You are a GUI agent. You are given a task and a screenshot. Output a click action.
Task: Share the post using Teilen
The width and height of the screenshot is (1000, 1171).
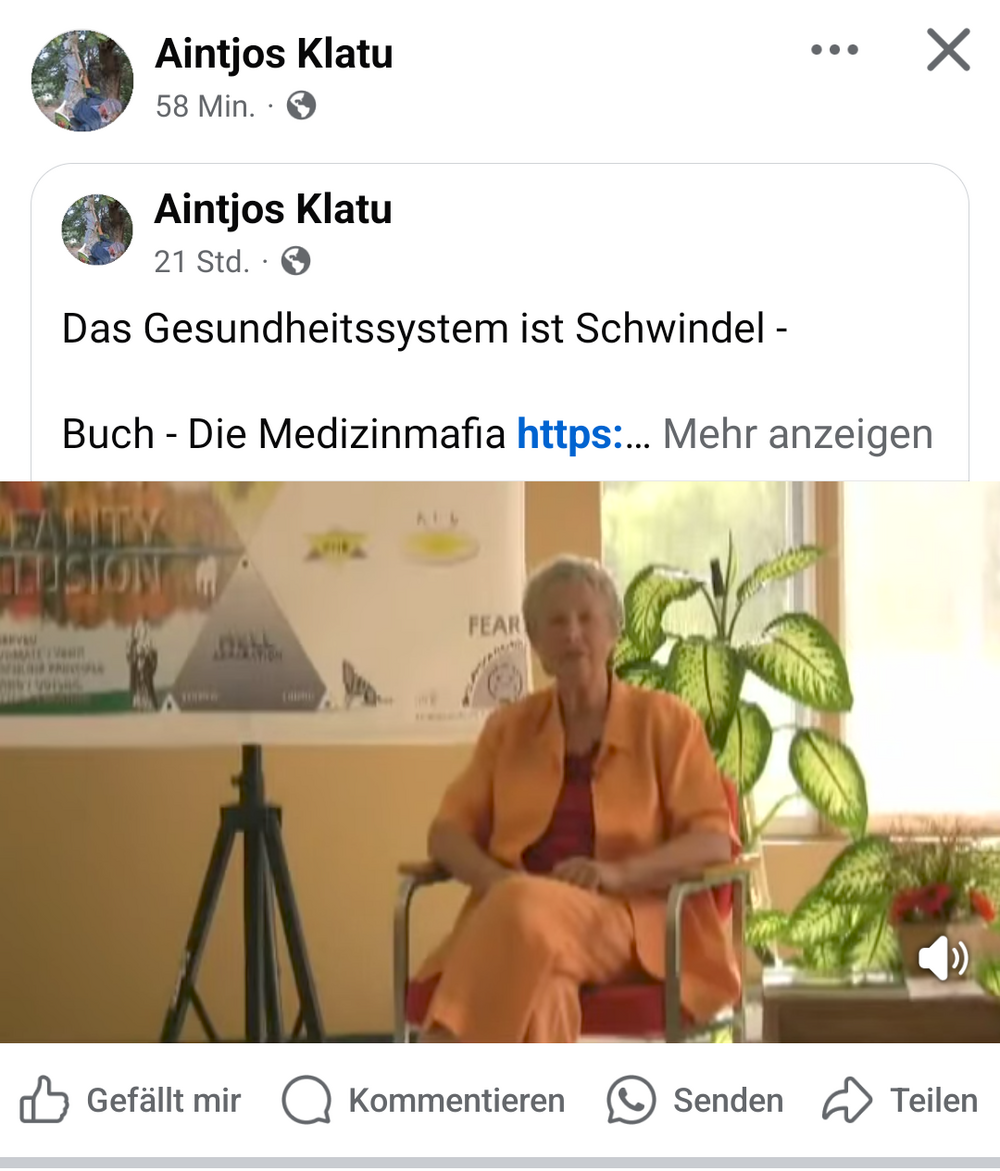click(899, 1101)
